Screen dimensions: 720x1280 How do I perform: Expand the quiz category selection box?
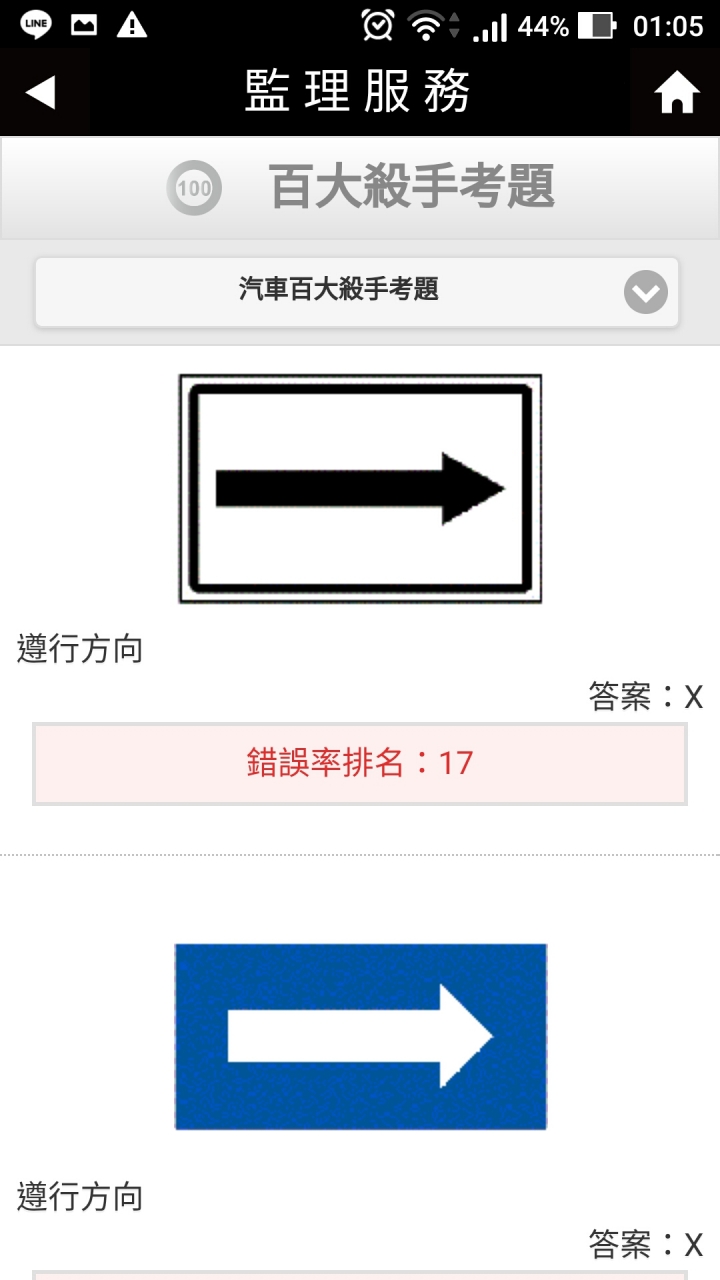[360, 291]
